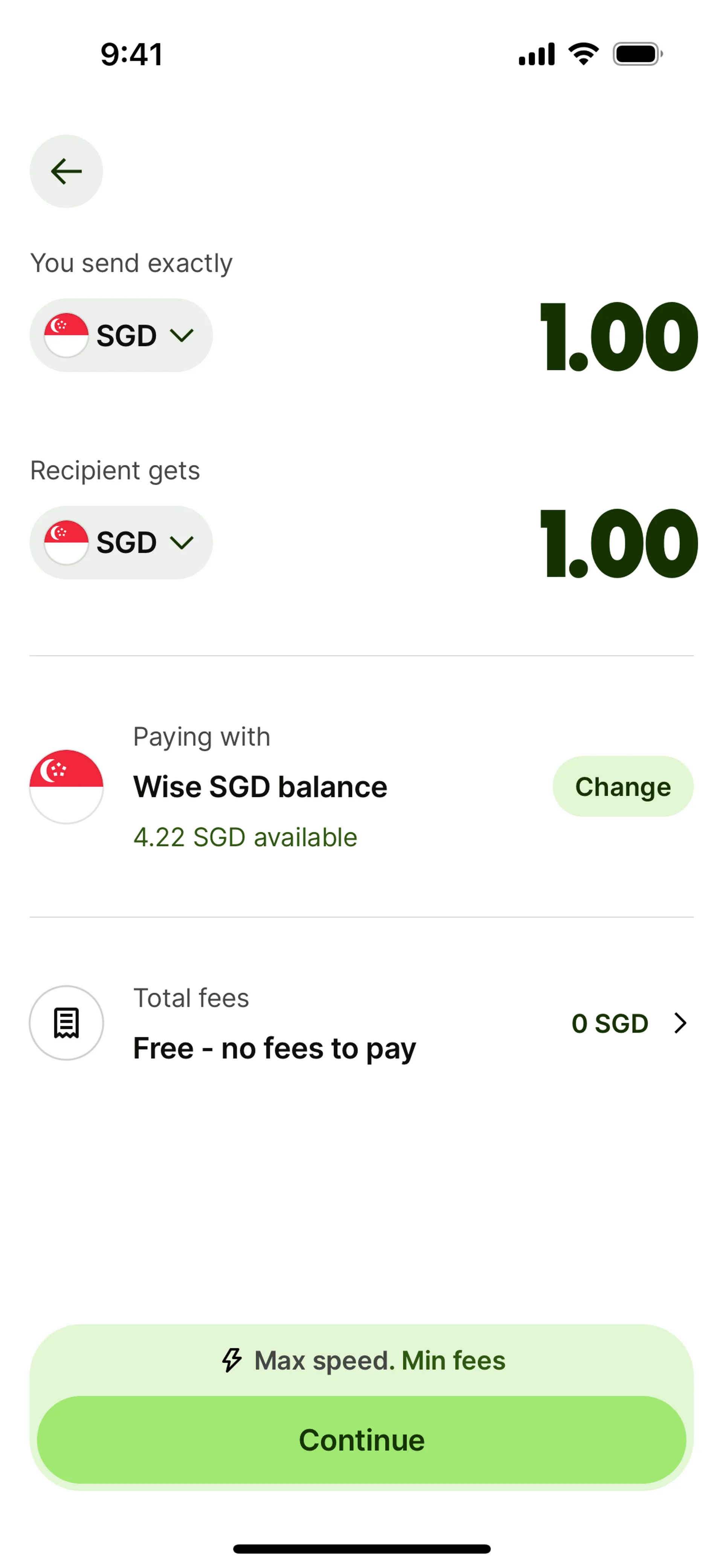Screen dimensions: 723x1568
Task: Go back using the arrow button
Action: [x=66, y=171]
